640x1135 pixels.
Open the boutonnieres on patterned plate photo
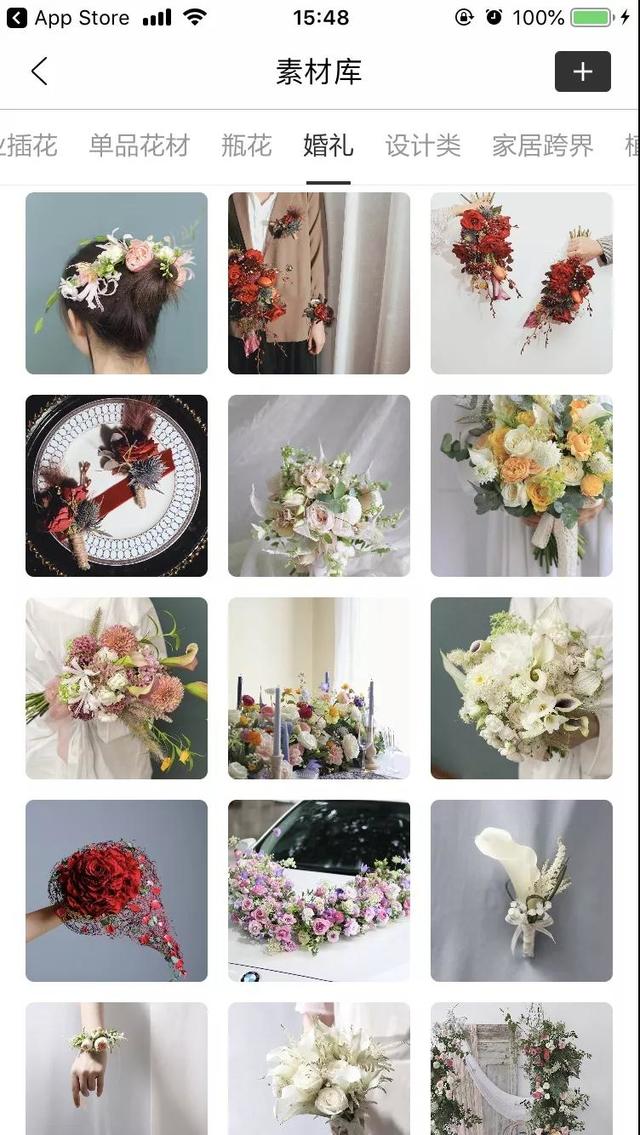point(116,486)
